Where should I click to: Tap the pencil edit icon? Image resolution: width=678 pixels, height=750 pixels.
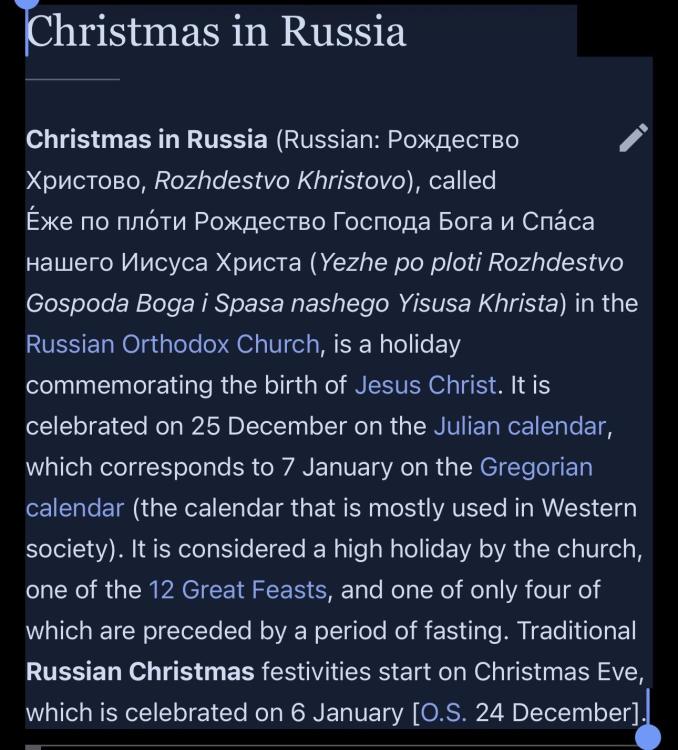pos(634,138)
